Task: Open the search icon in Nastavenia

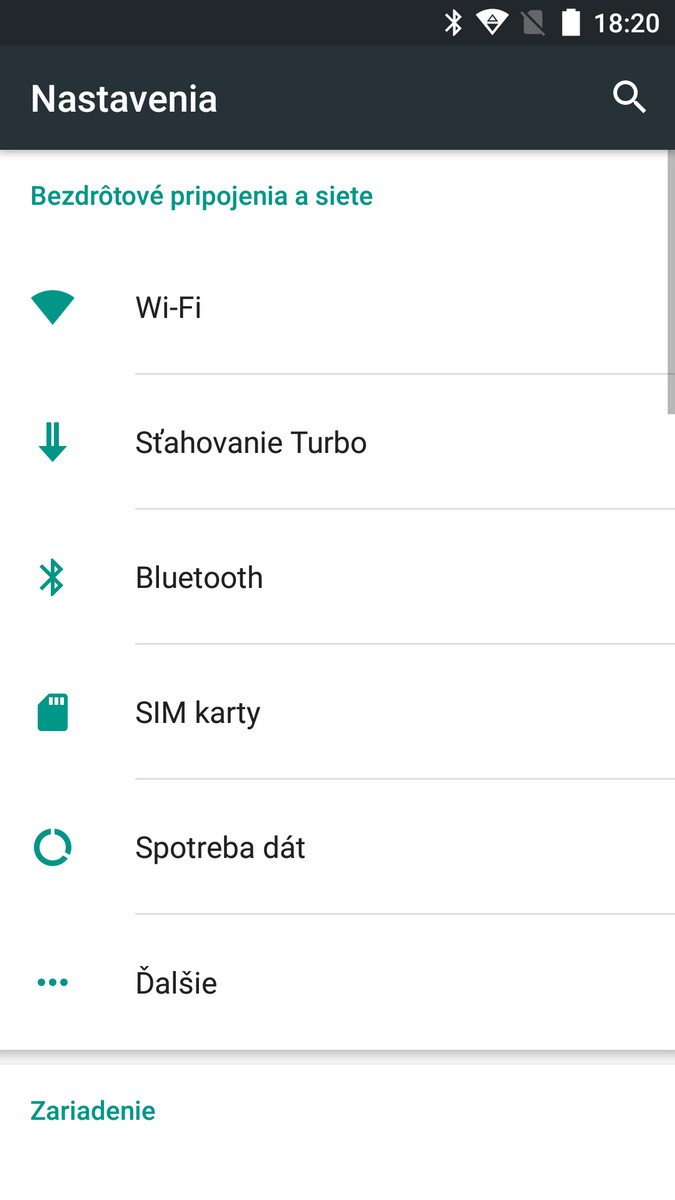Action: coord(629,98)
